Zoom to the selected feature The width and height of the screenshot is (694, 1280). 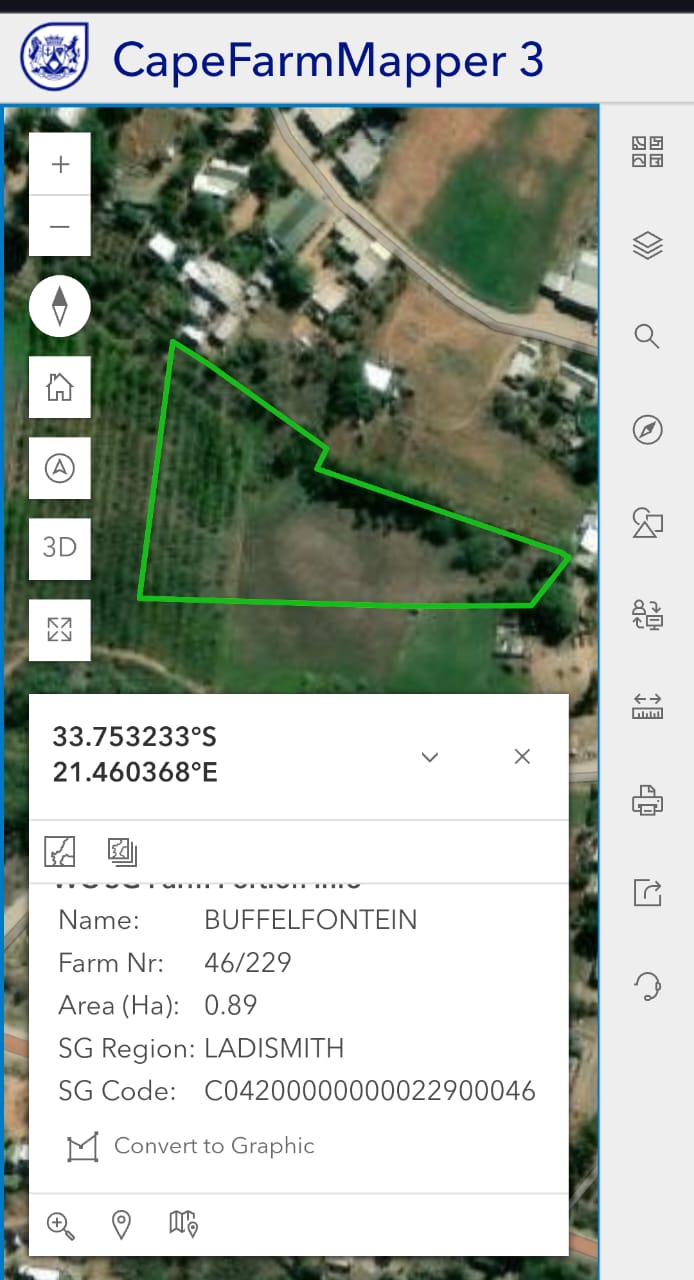point(60,1224)
